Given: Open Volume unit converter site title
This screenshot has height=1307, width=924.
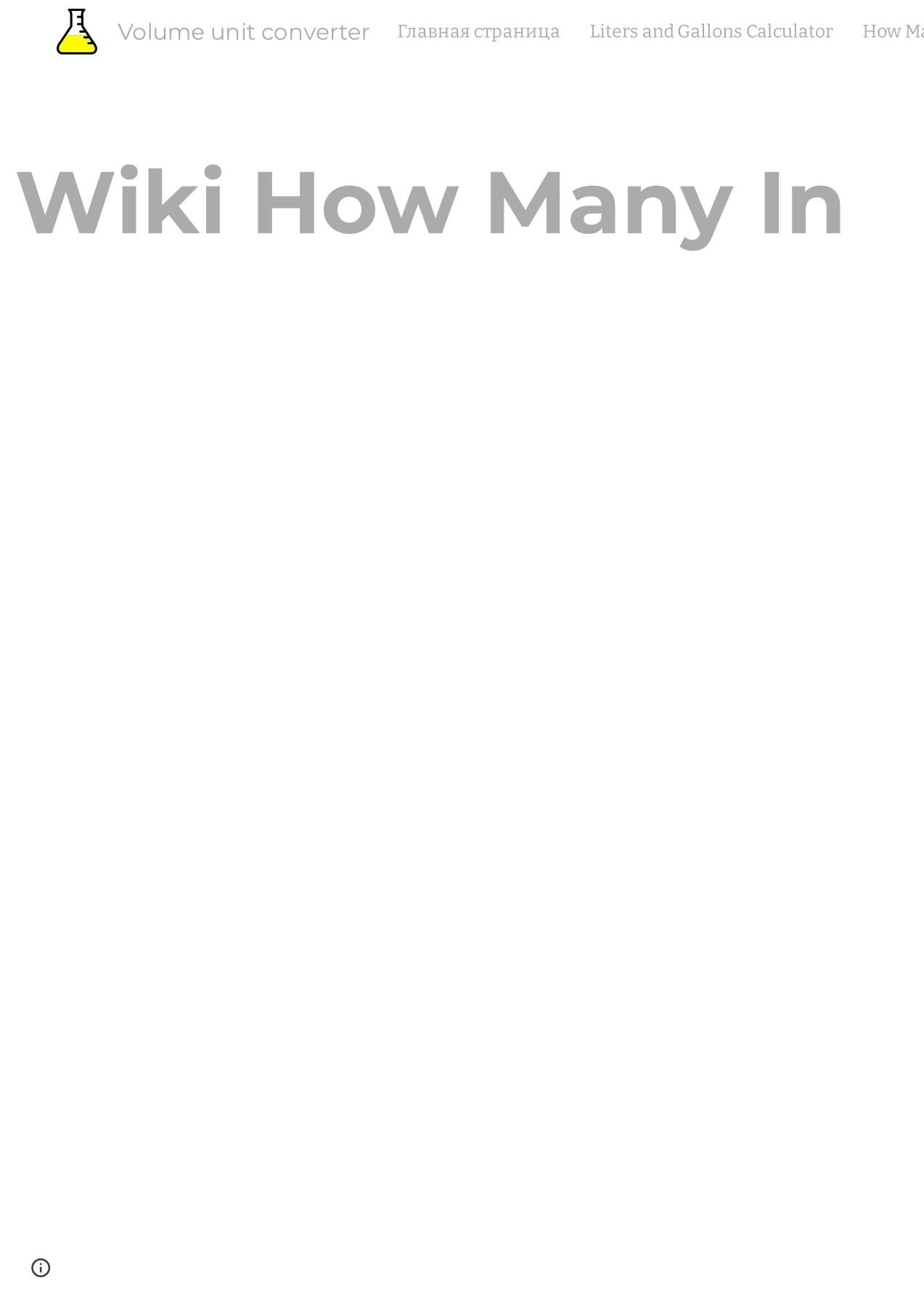Looking at the screenshot, I should pyautogui.click(x=243, y=32).
